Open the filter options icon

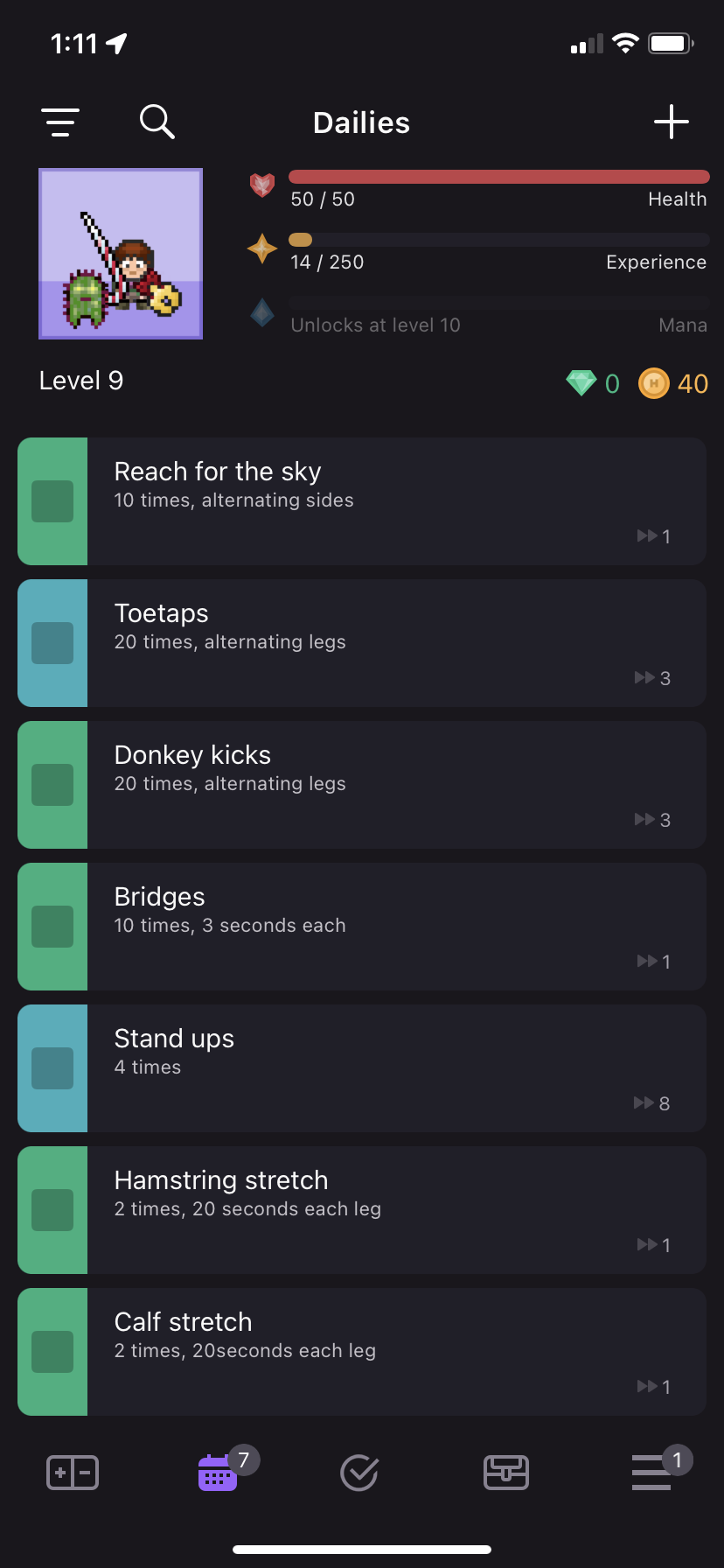(60, 122)
